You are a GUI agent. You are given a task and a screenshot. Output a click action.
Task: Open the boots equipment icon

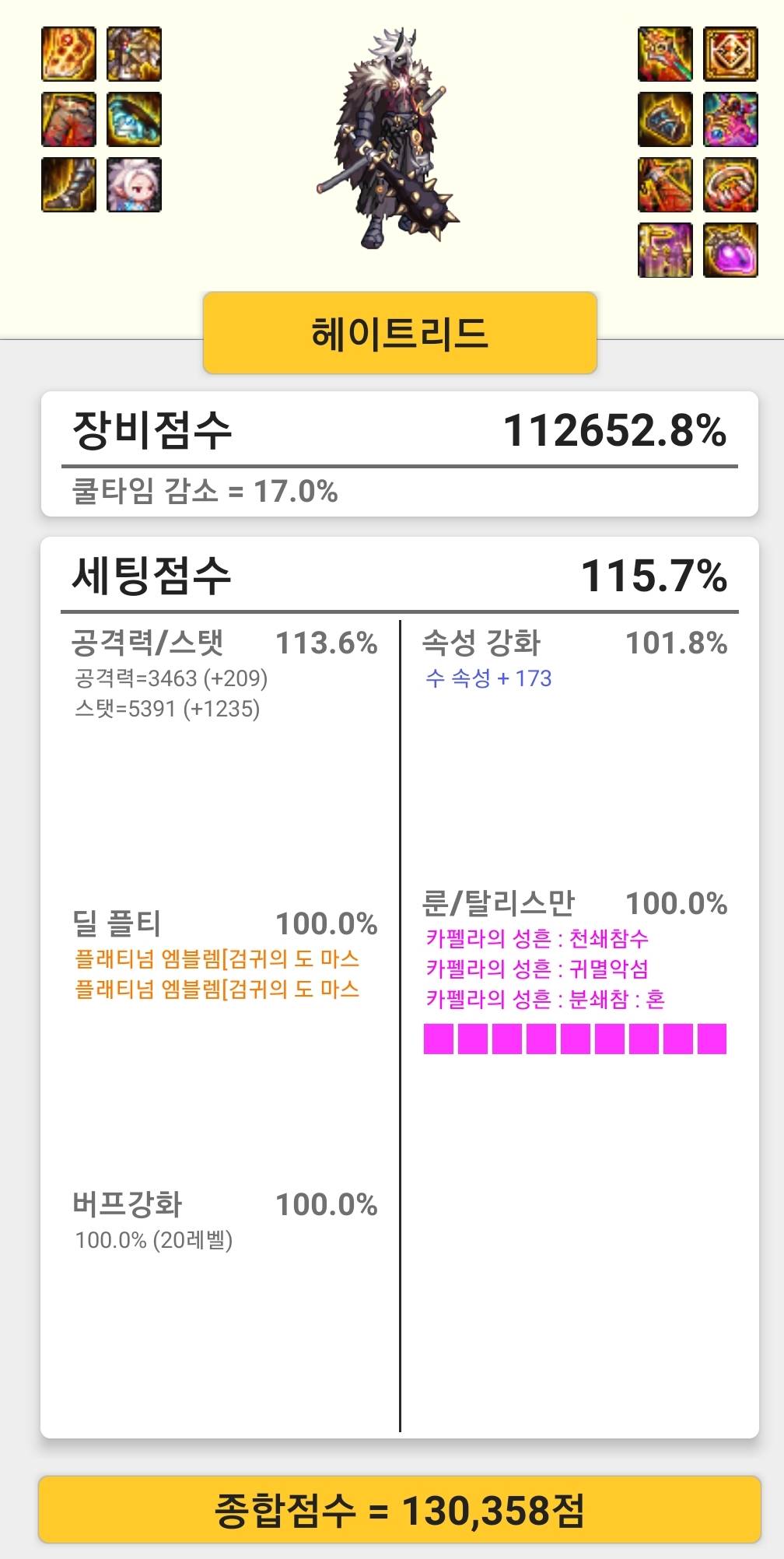pyautogui.click(x=68, y=184)
